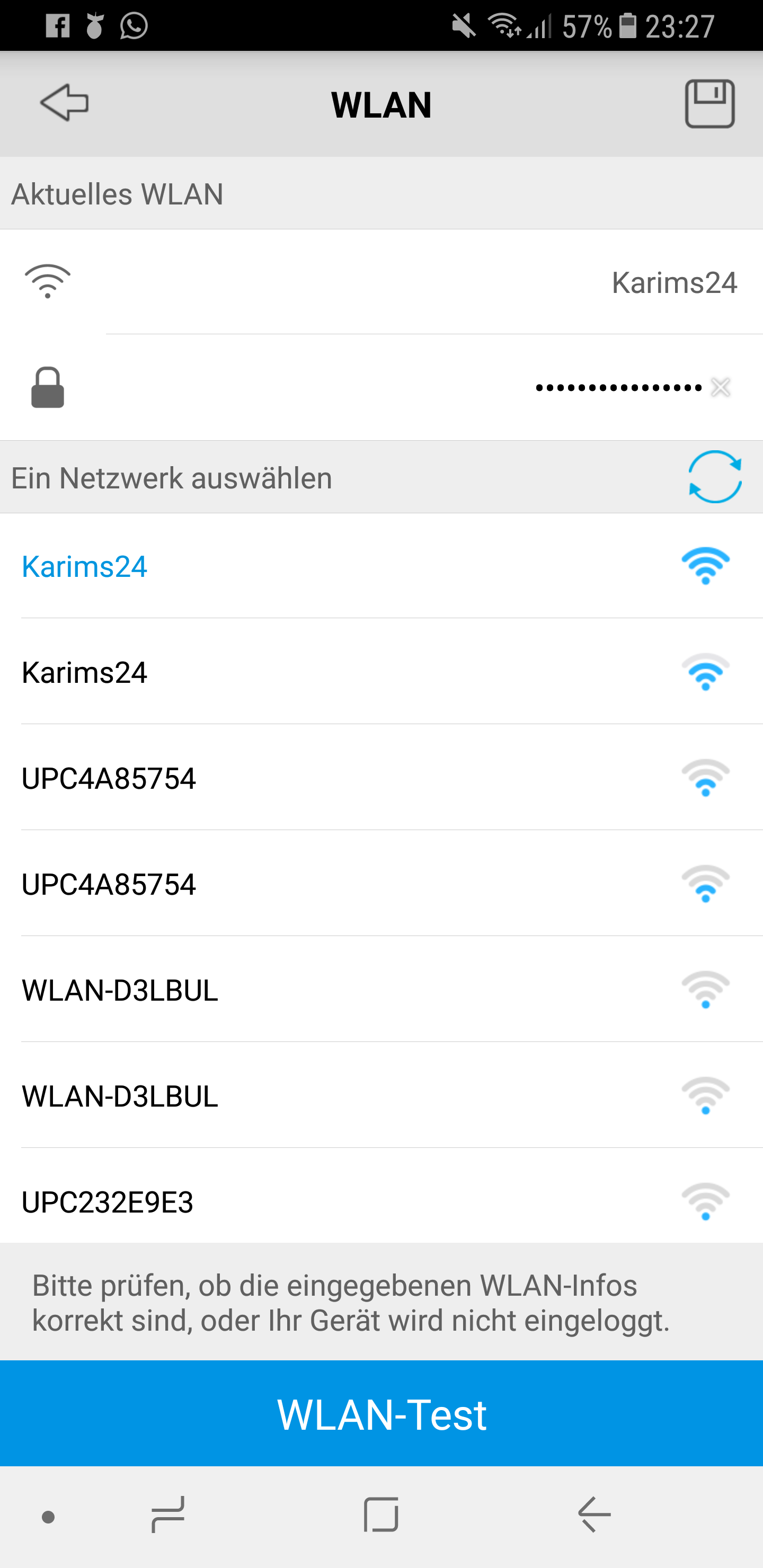This screenshot has width=763, height=1568.
Task: Go to the home screen via navigation bar
Action: [x=381, y=1515]
